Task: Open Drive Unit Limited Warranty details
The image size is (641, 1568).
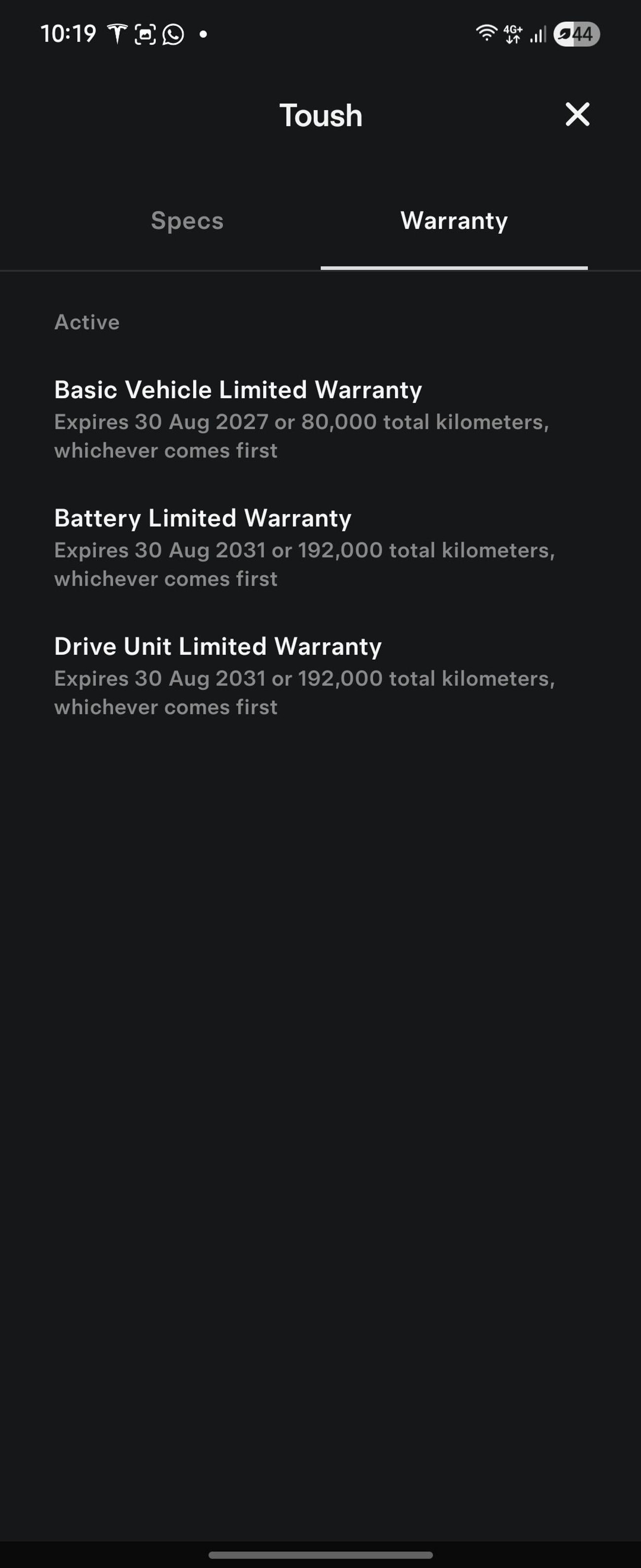Action: (x=217, y=646)
